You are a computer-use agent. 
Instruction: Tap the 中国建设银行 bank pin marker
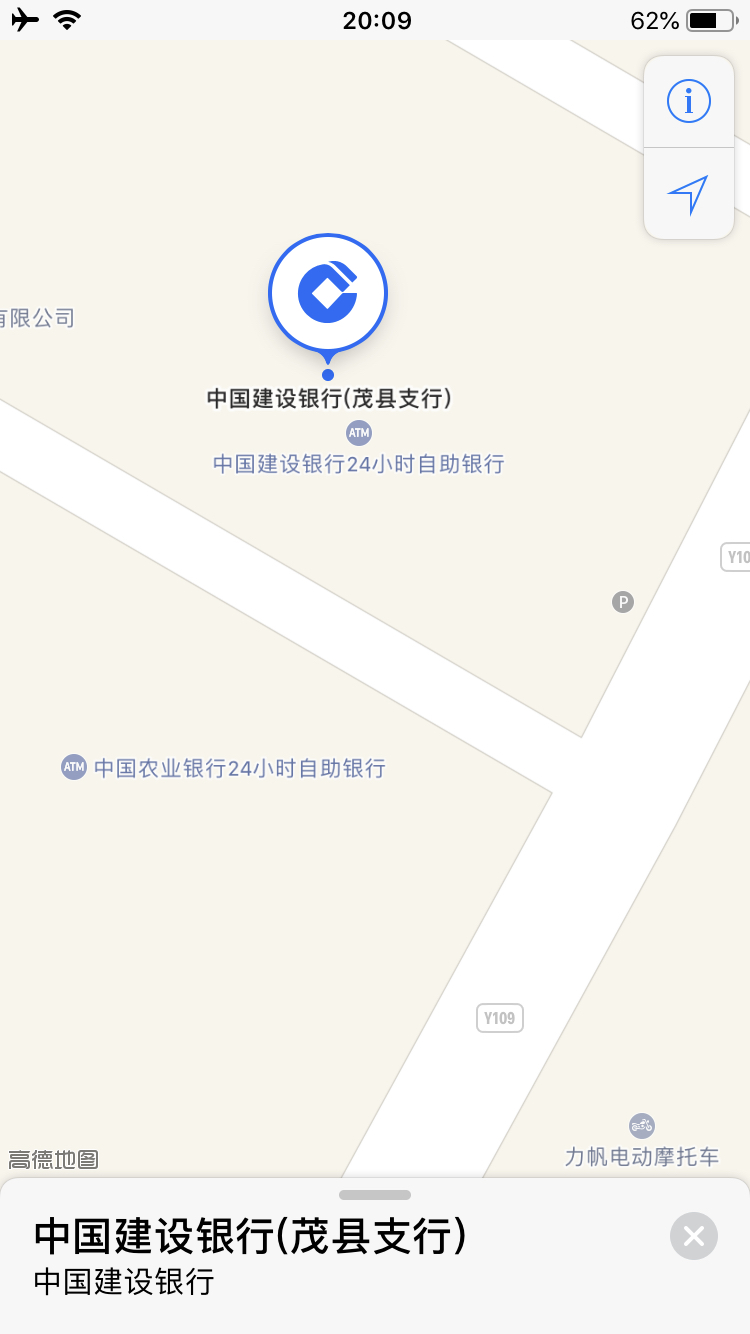[x=328, y=294]
